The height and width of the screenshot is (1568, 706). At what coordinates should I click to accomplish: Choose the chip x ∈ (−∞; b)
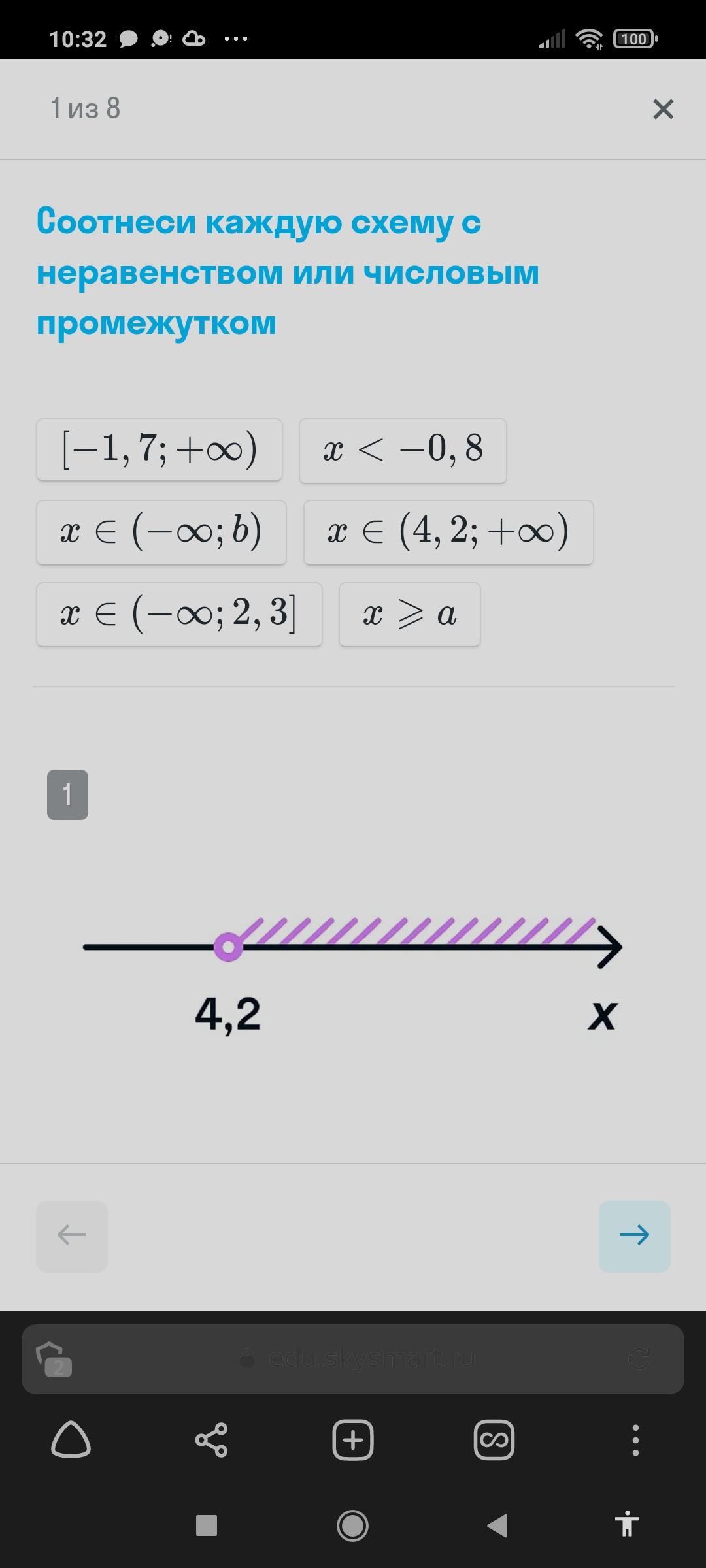coord(161,532)
